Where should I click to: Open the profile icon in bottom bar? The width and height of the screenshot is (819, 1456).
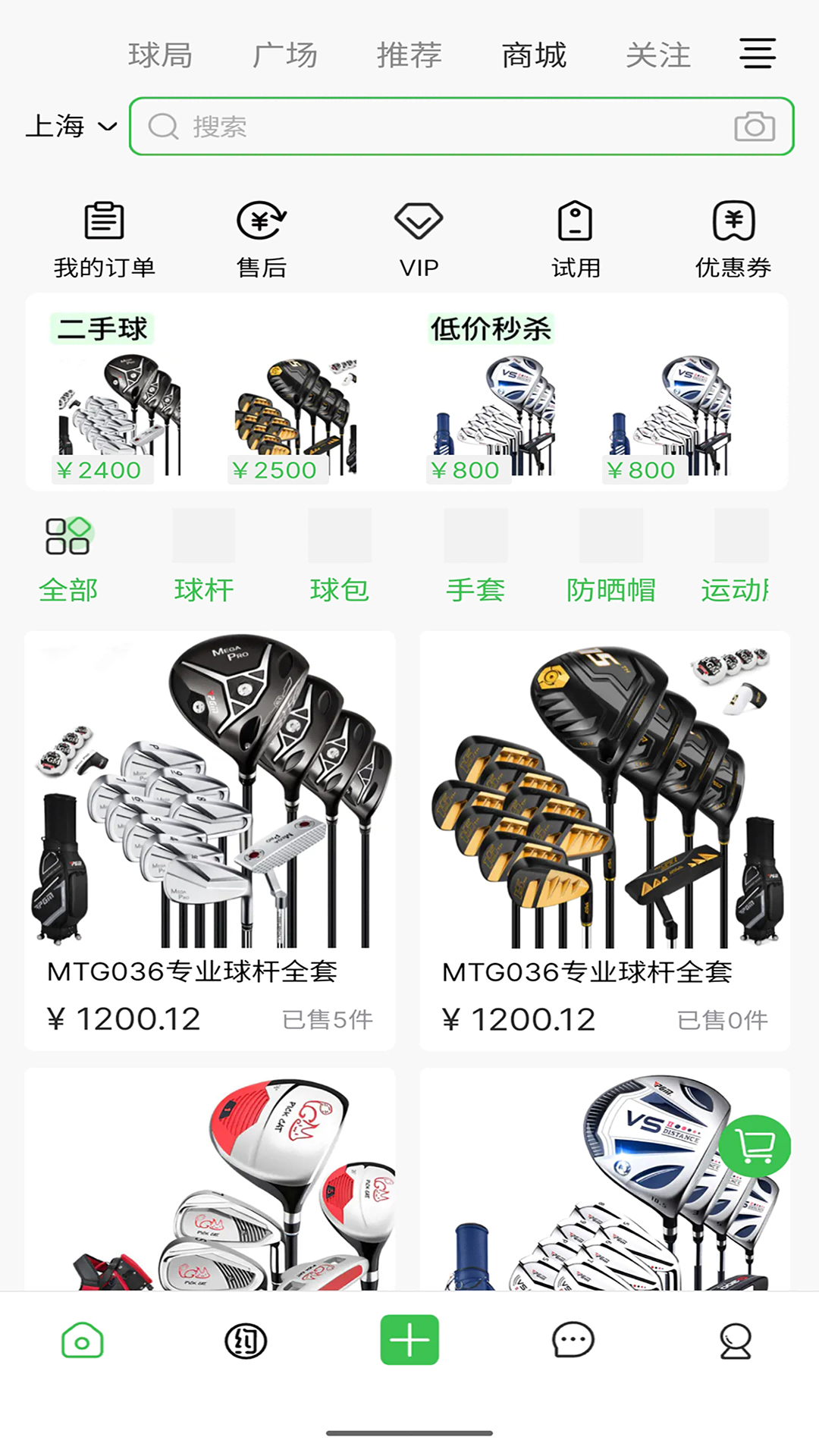pos(734,1340)
